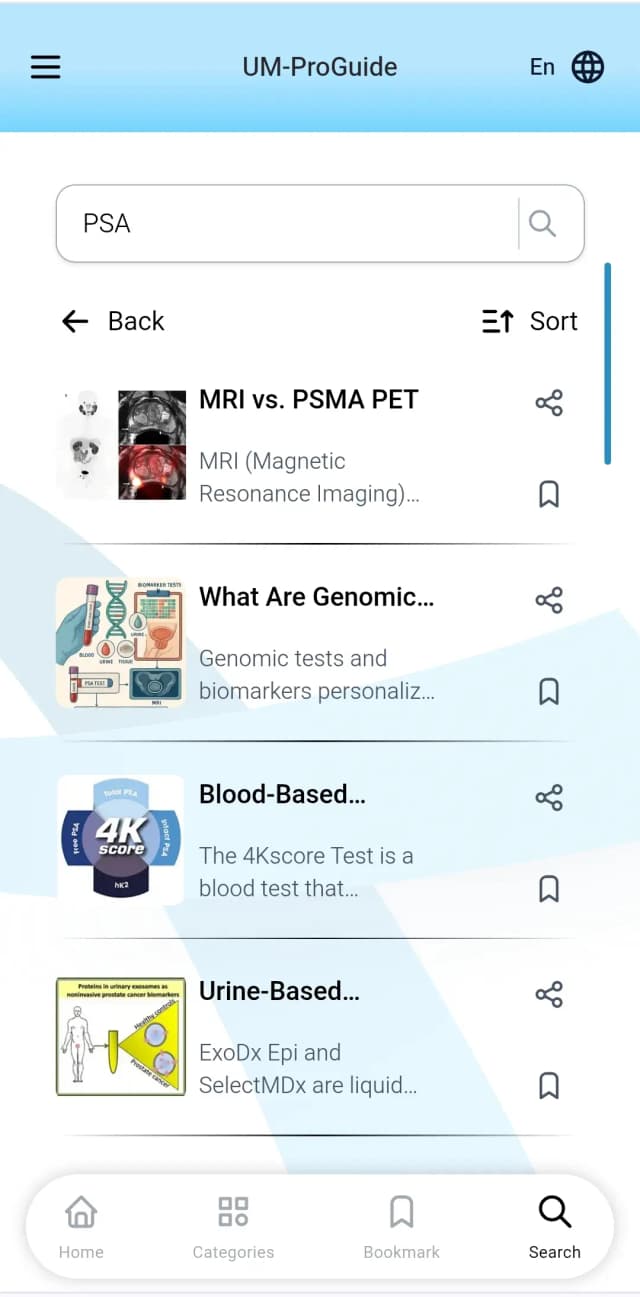This screenshot has height=1297, width=640.
Task: Bookmark the Blood-Based article
Action: [x=549, y=888]
